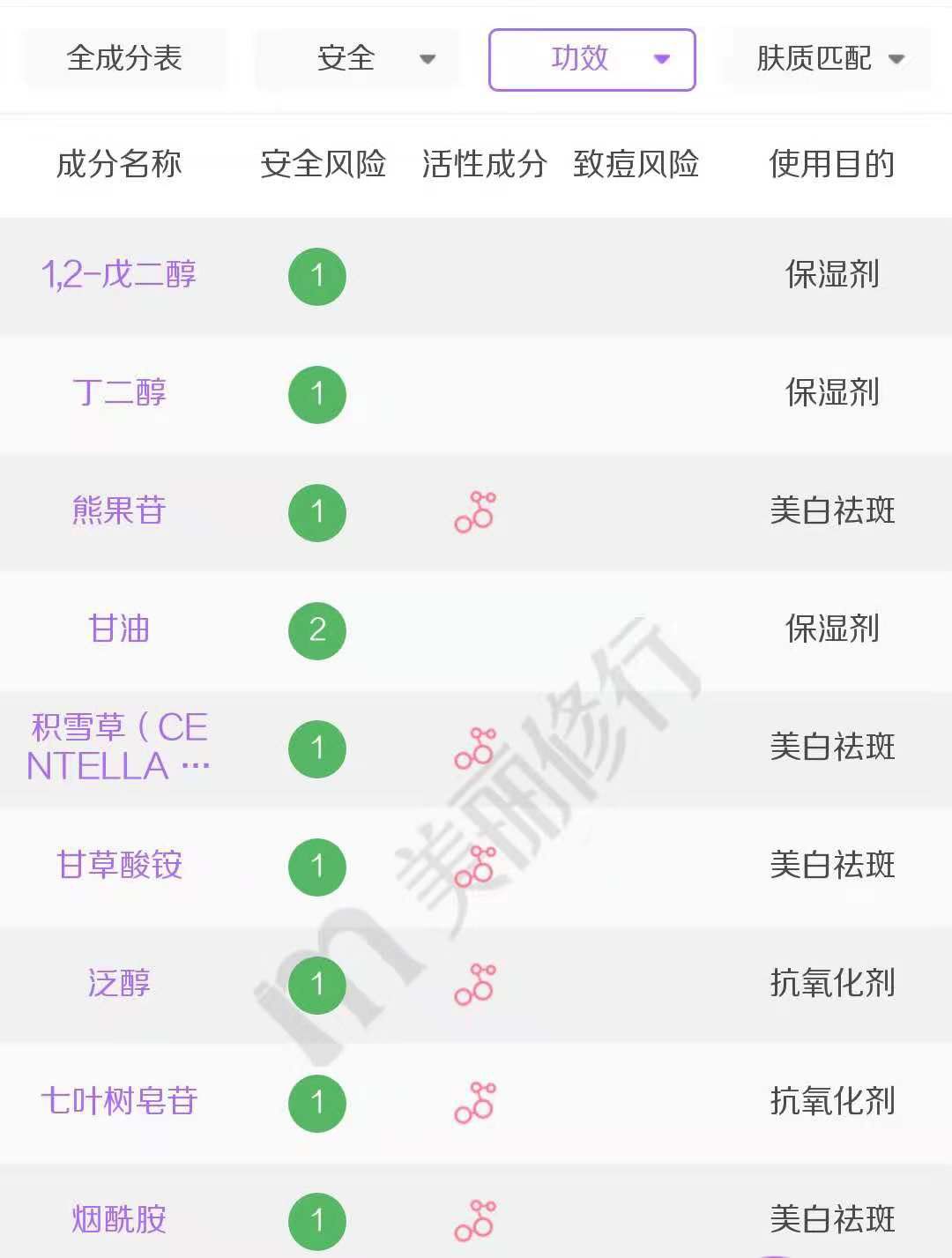
Task: Open 积雪草 (CENTELLA…) ingredient
Action: click(119, 747)
